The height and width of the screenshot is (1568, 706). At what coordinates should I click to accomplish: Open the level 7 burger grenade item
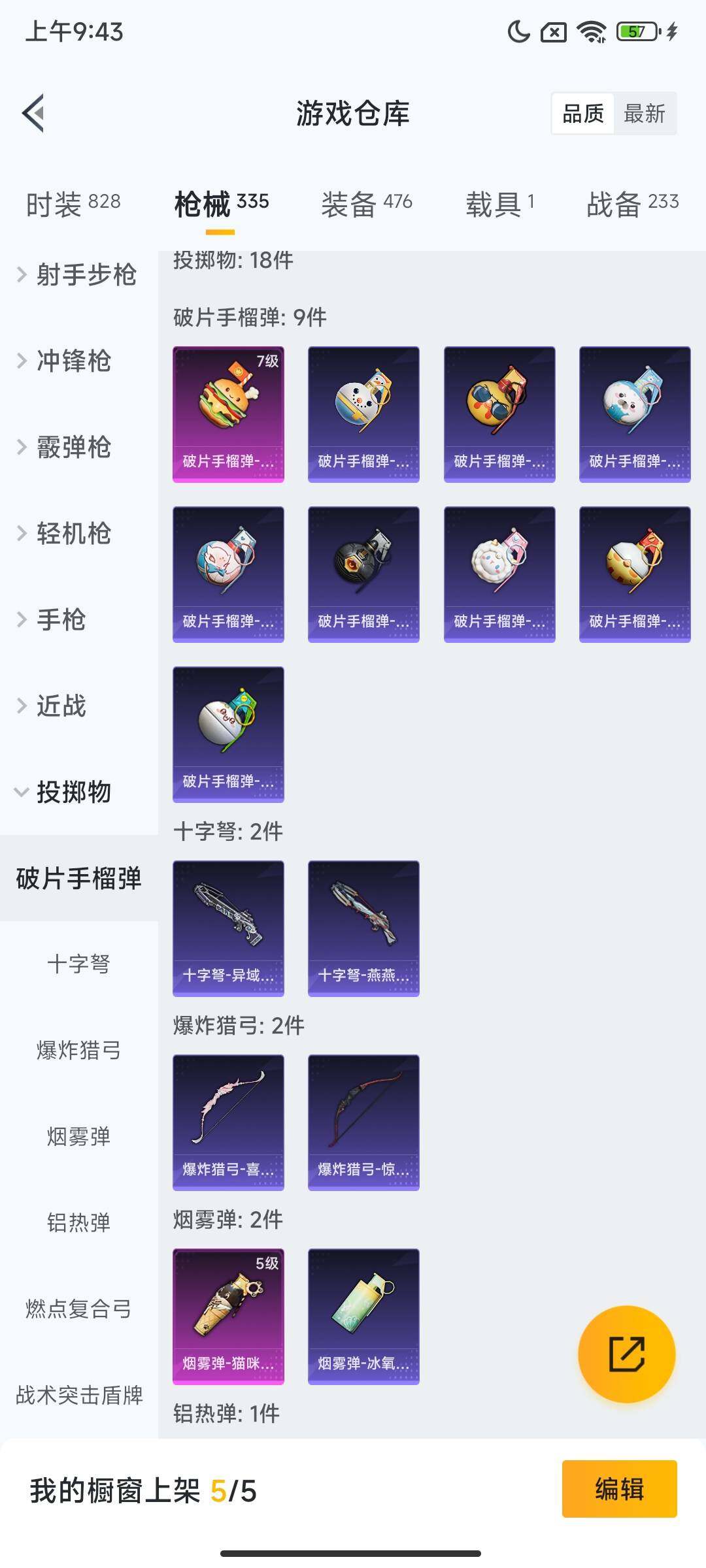(228, 414)
